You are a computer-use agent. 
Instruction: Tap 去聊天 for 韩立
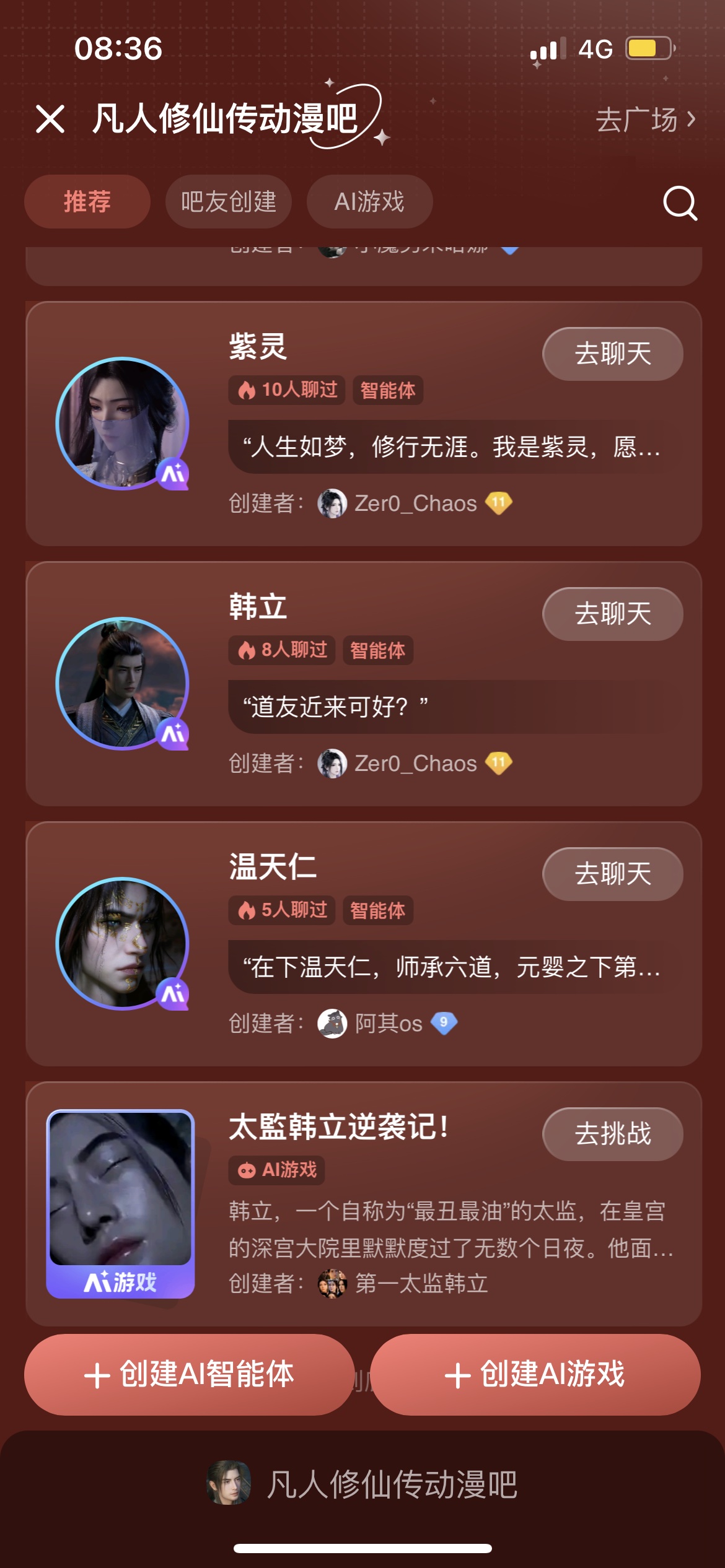click(612, 614)
